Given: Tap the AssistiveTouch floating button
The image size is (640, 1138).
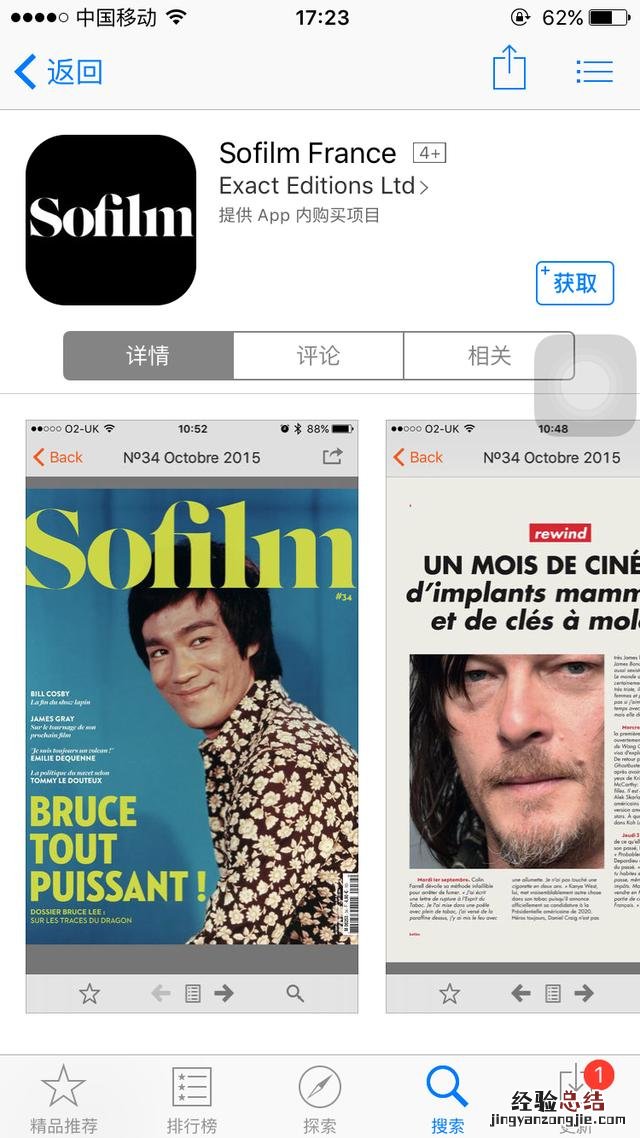Looking at the screenshot, I should tap(586, 385).
